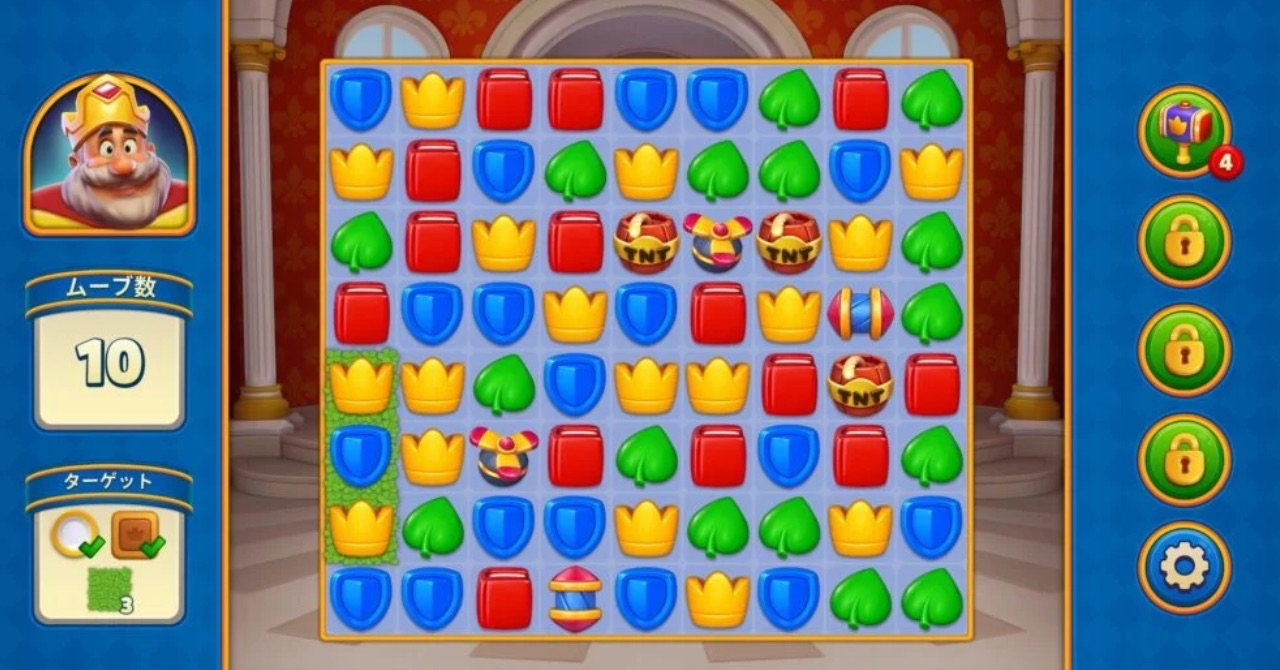
Task: Activate the propeller beside the yellow crown
Action: pos(504,456)
